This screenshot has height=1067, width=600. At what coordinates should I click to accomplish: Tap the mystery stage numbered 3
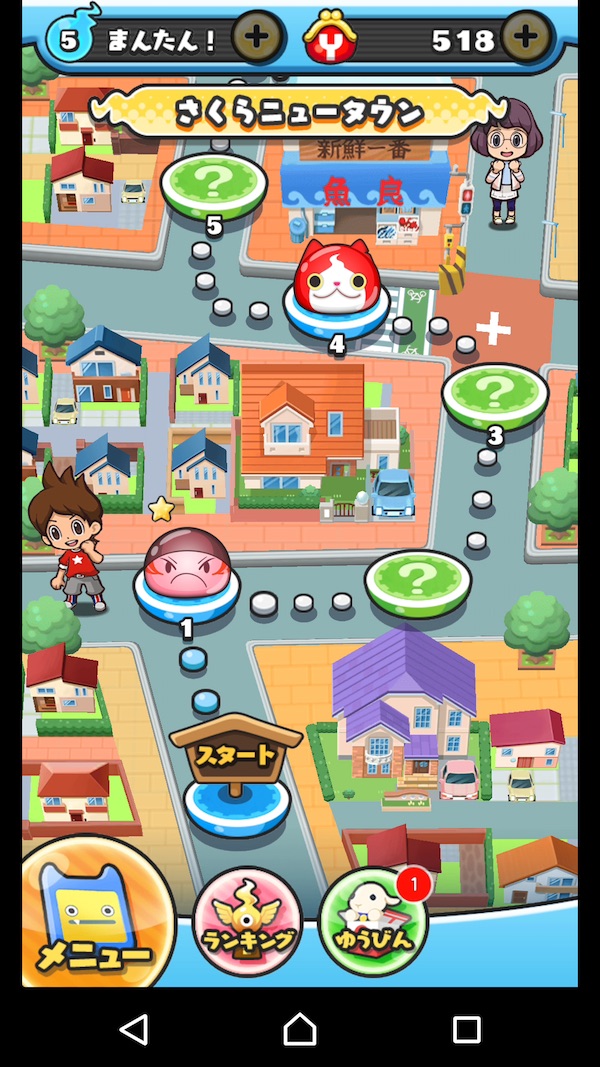click(495, 394)
